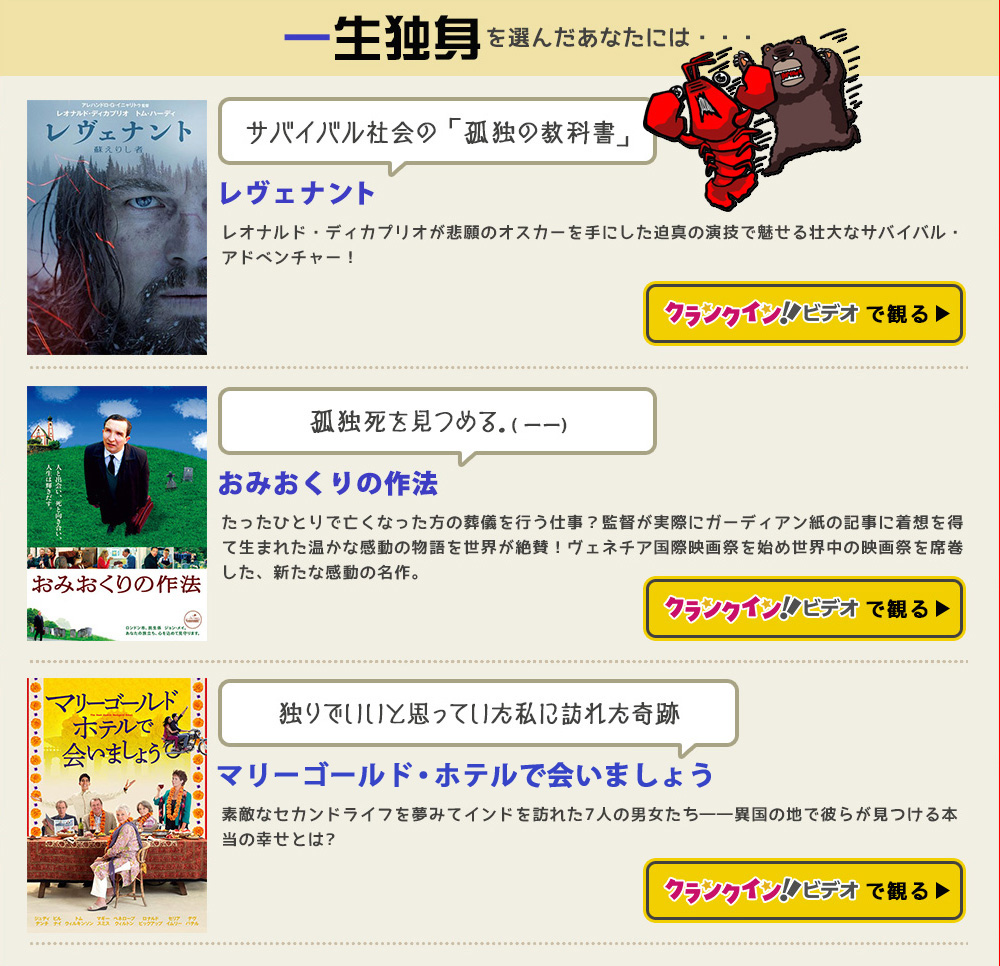Tap the おみおくりの作法 movie poster
Image resolution: width=1000 pixels, height=966 pixels.
117,513
